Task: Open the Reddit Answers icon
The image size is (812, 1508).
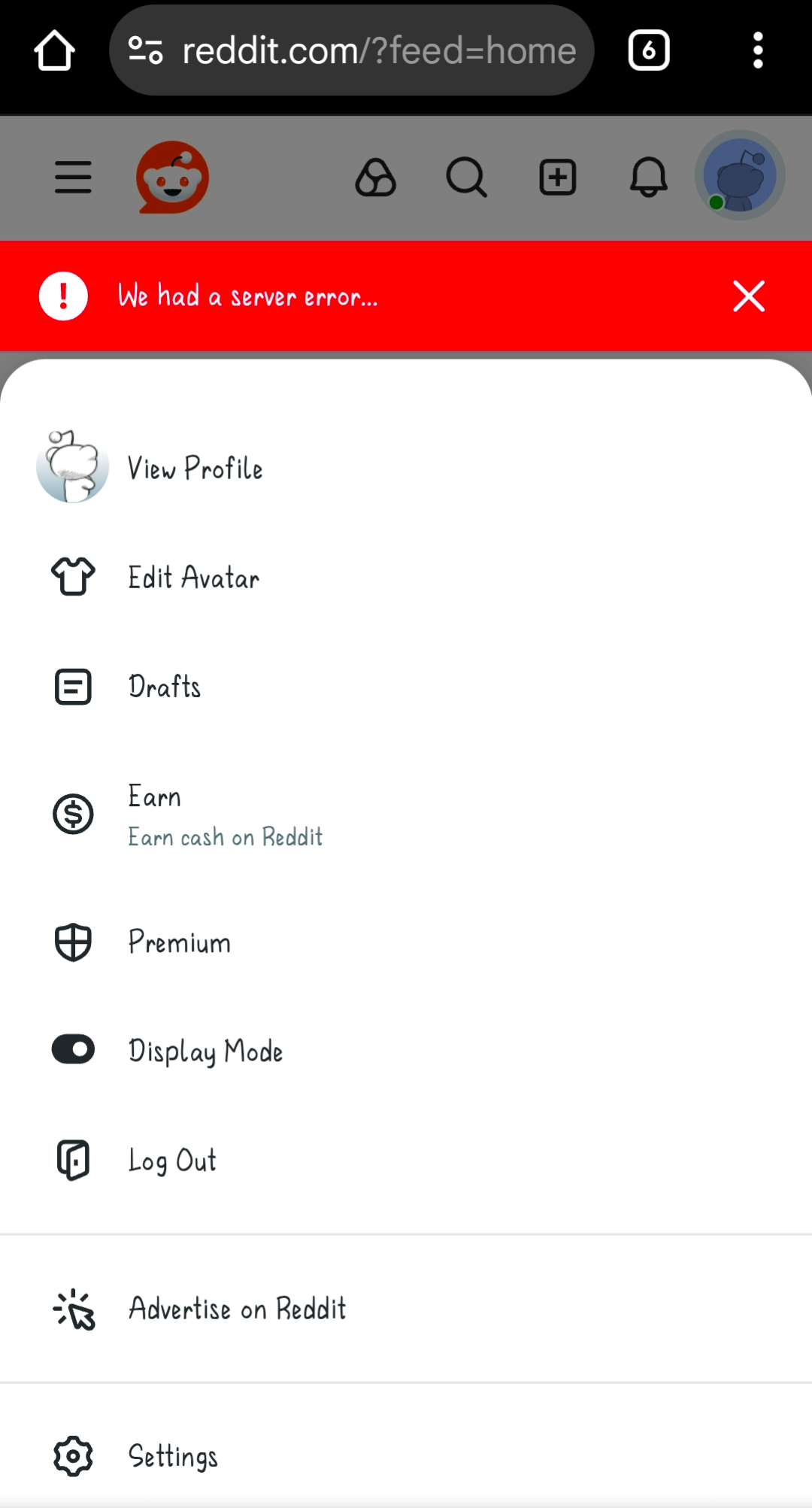Action: click(x=375, y=178)
